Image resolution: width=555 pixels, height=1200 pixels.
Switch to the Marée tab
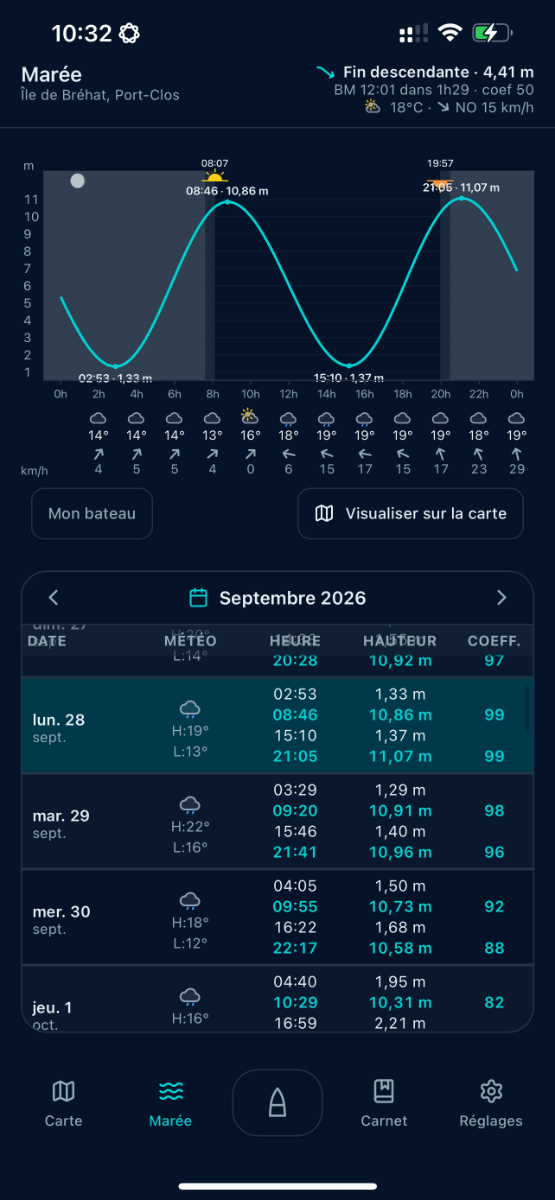pos(170,1103)
